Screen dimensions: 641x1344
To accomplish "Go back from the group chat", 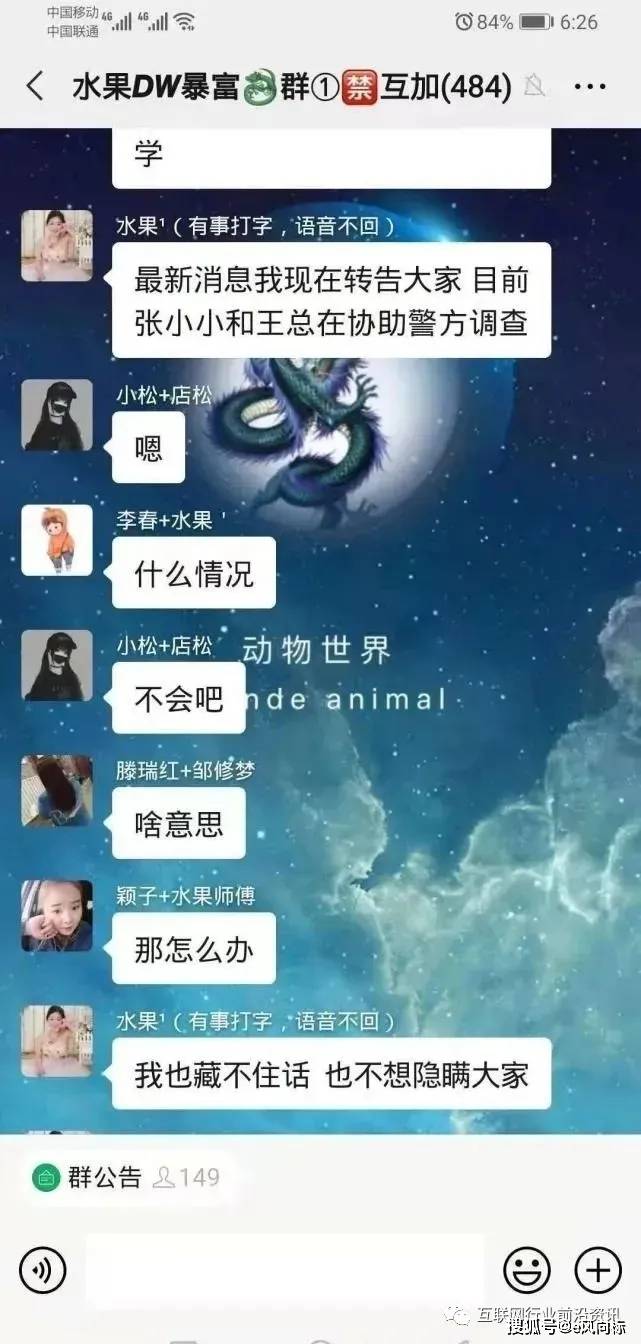I will pyautogui.click(x=35, y=87).
